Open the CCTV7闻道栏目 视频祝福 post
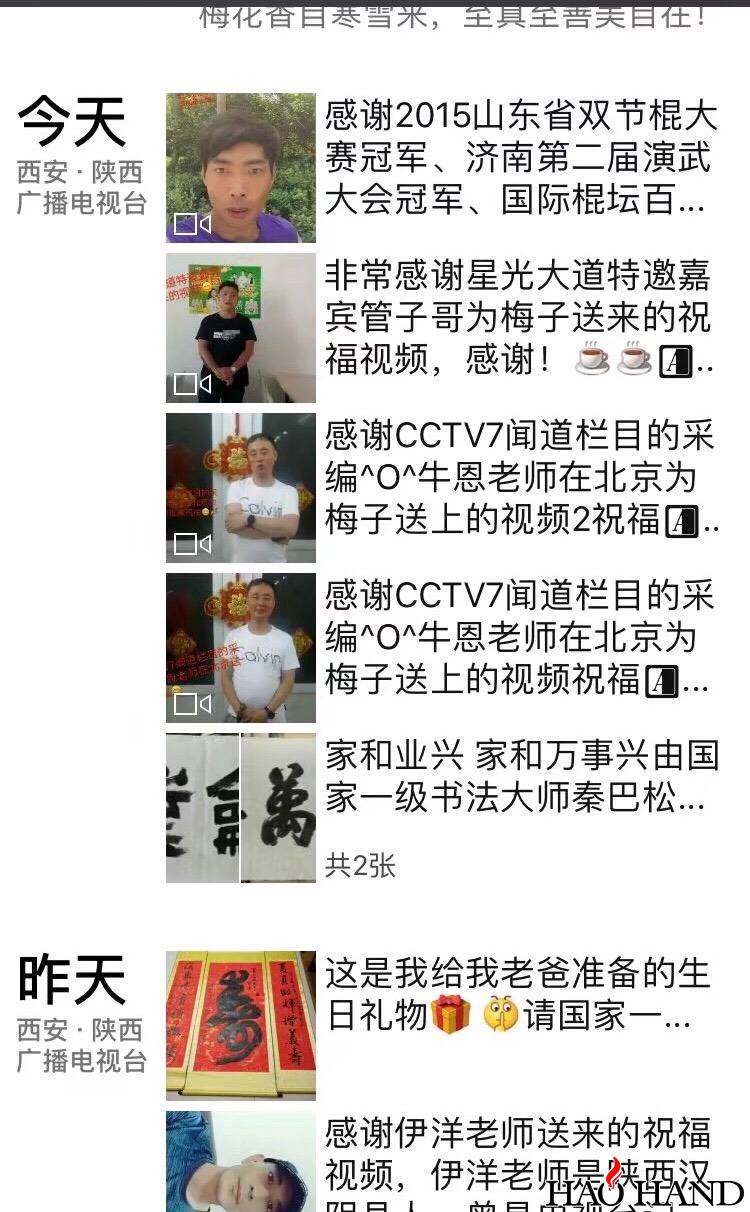Viewport: 750px width, 1212px height. pos(520,638)
